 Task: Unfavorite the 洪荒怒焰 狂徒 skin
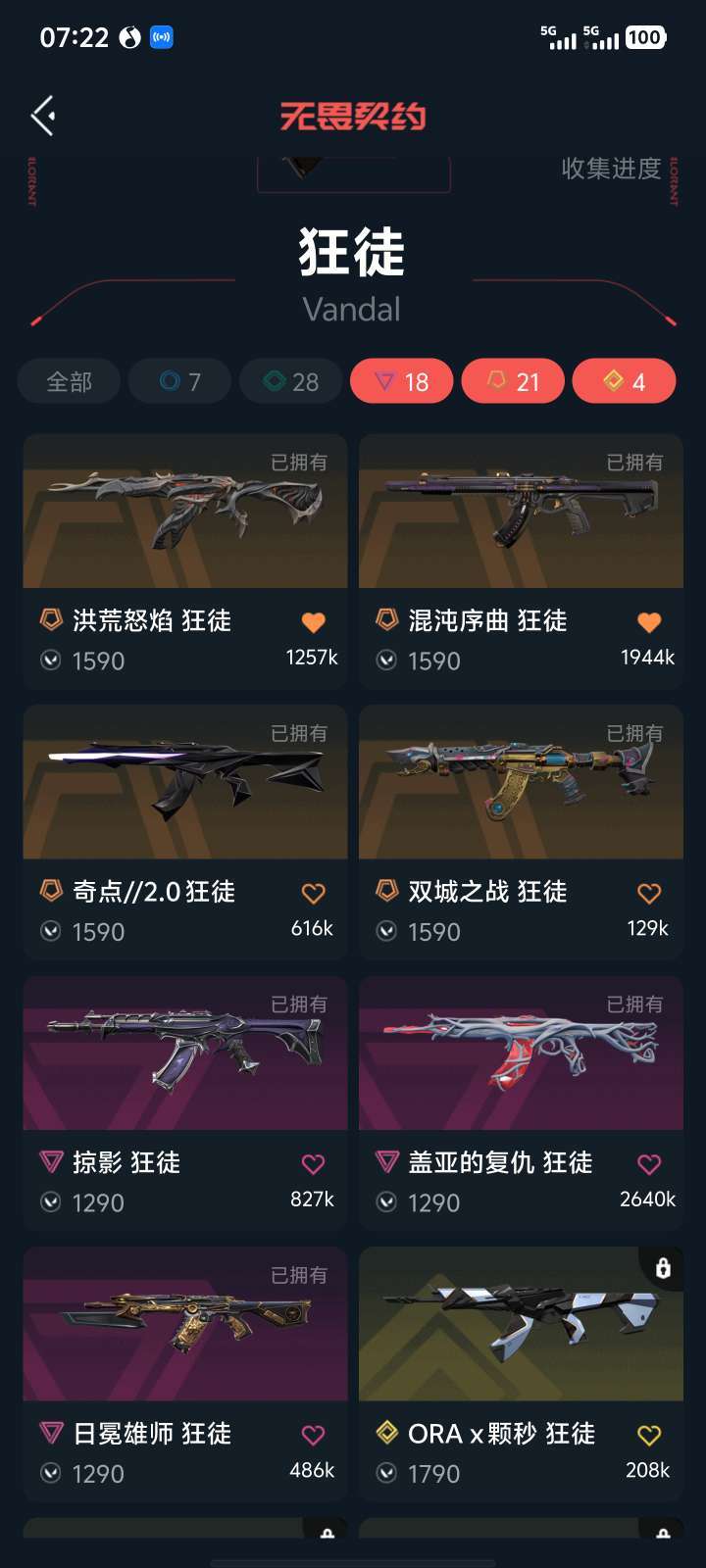coord(312,620)
